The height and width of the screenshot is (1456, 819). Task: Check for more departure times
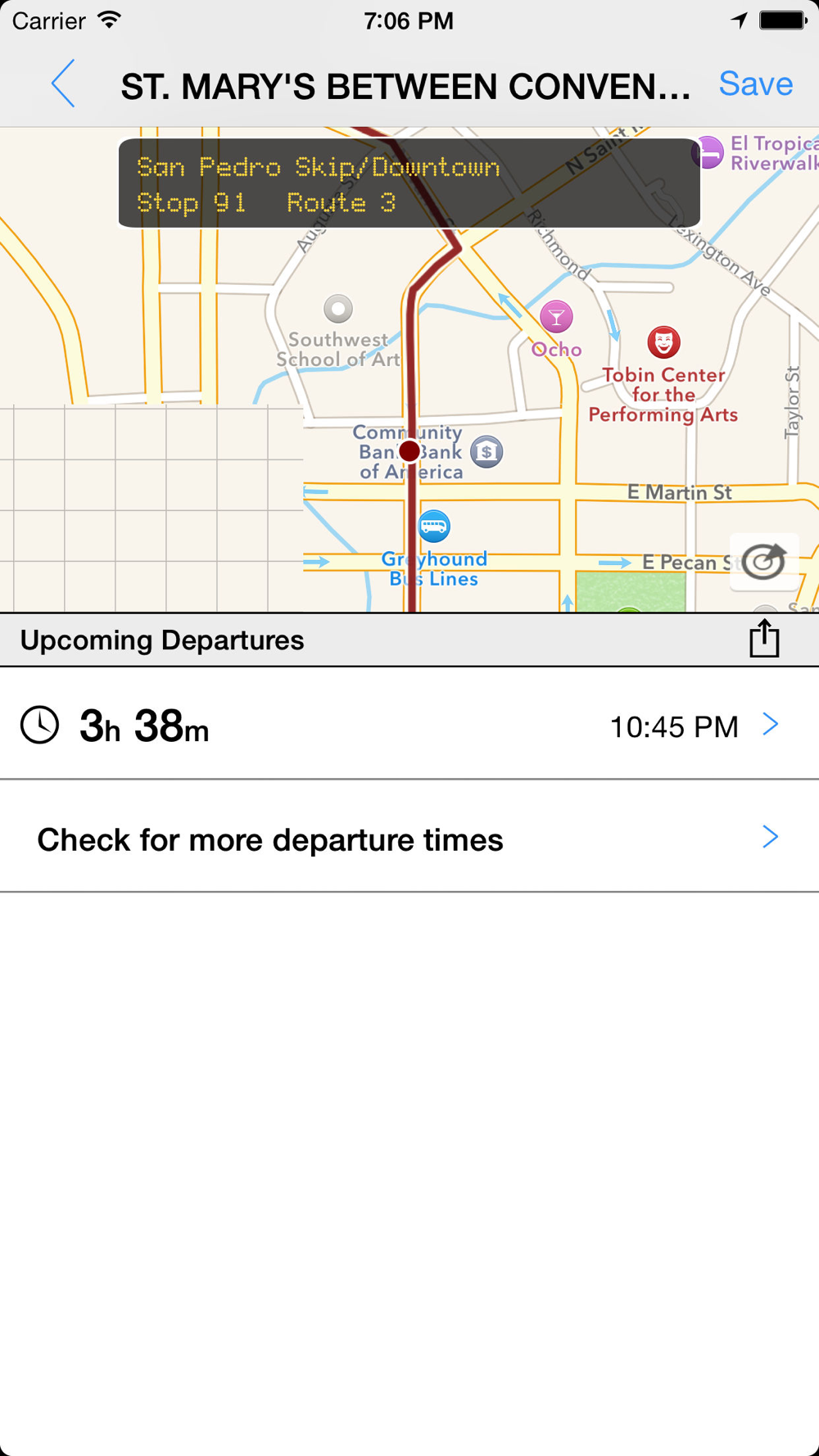[409, 838]
